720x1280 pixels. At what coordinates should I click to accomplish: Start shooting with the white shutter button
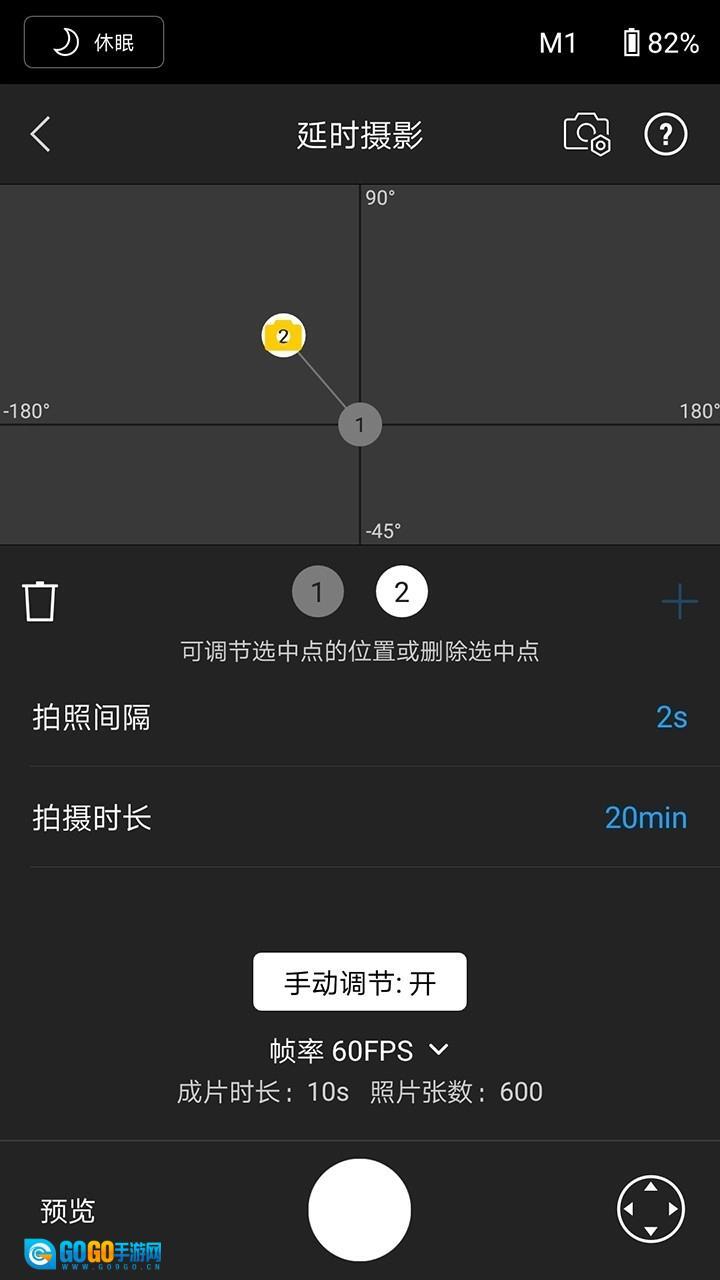point(360,1210)
